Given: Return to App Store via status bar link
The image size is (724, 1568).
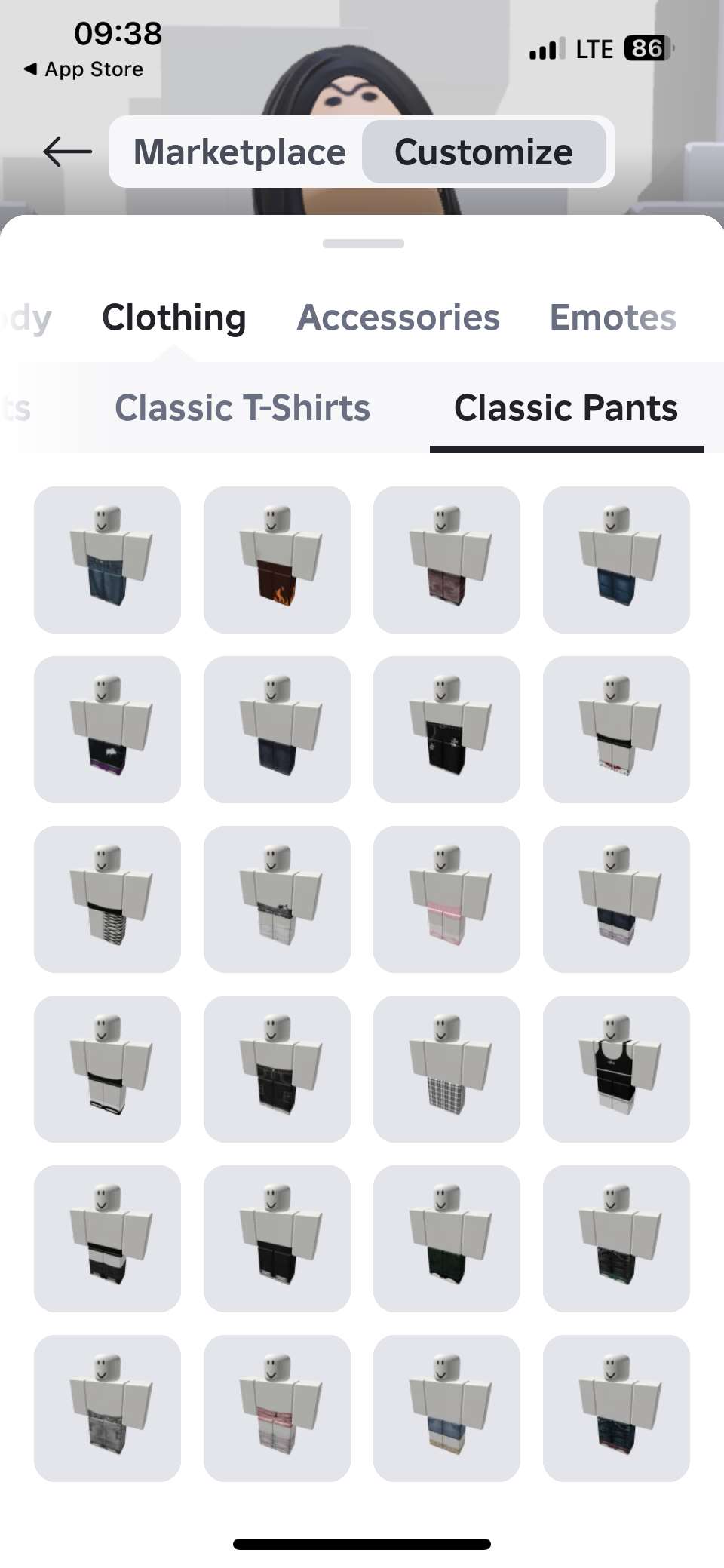Looking at the screenshot, I should [83, 69].
